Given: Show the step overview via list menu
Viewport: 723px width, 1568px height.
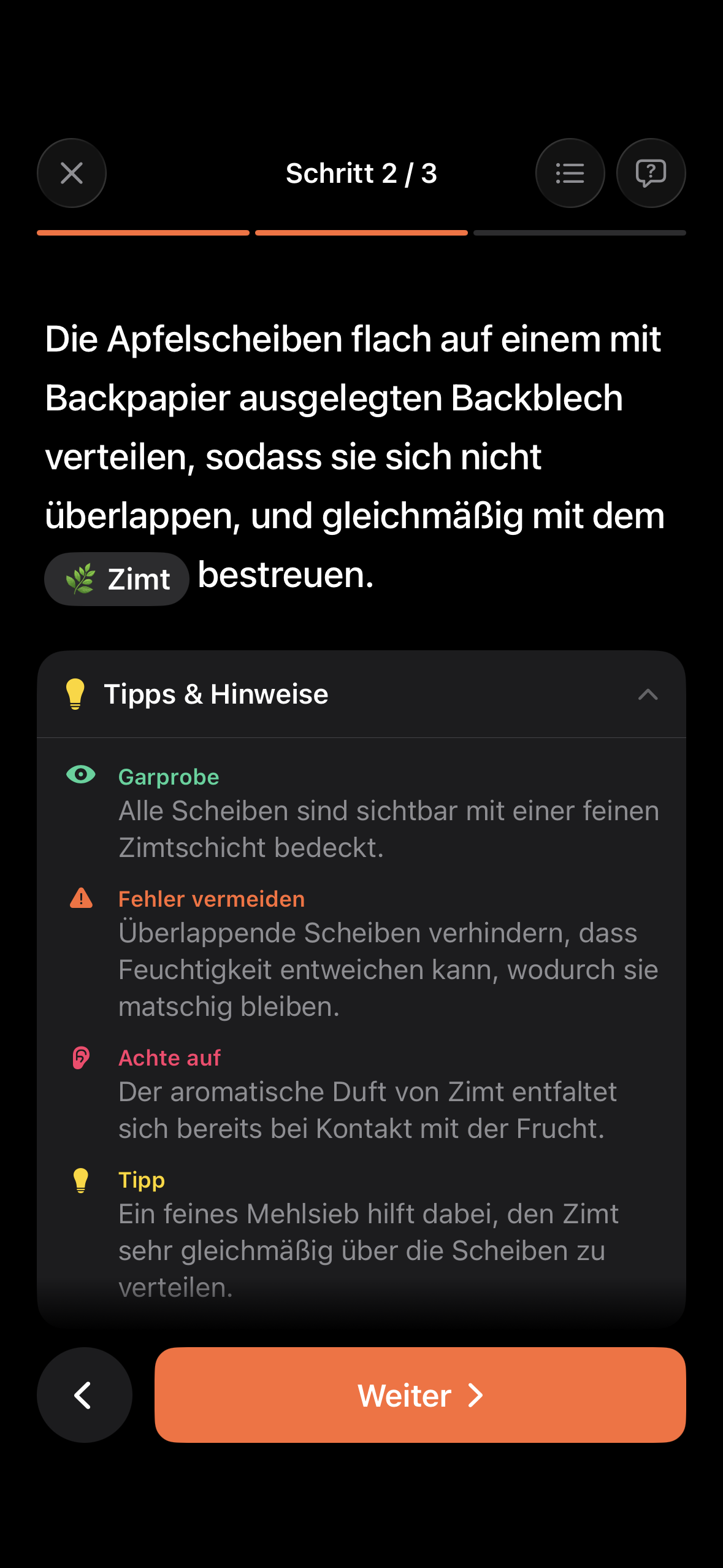Looking at the screenshot, I should 570,173.
